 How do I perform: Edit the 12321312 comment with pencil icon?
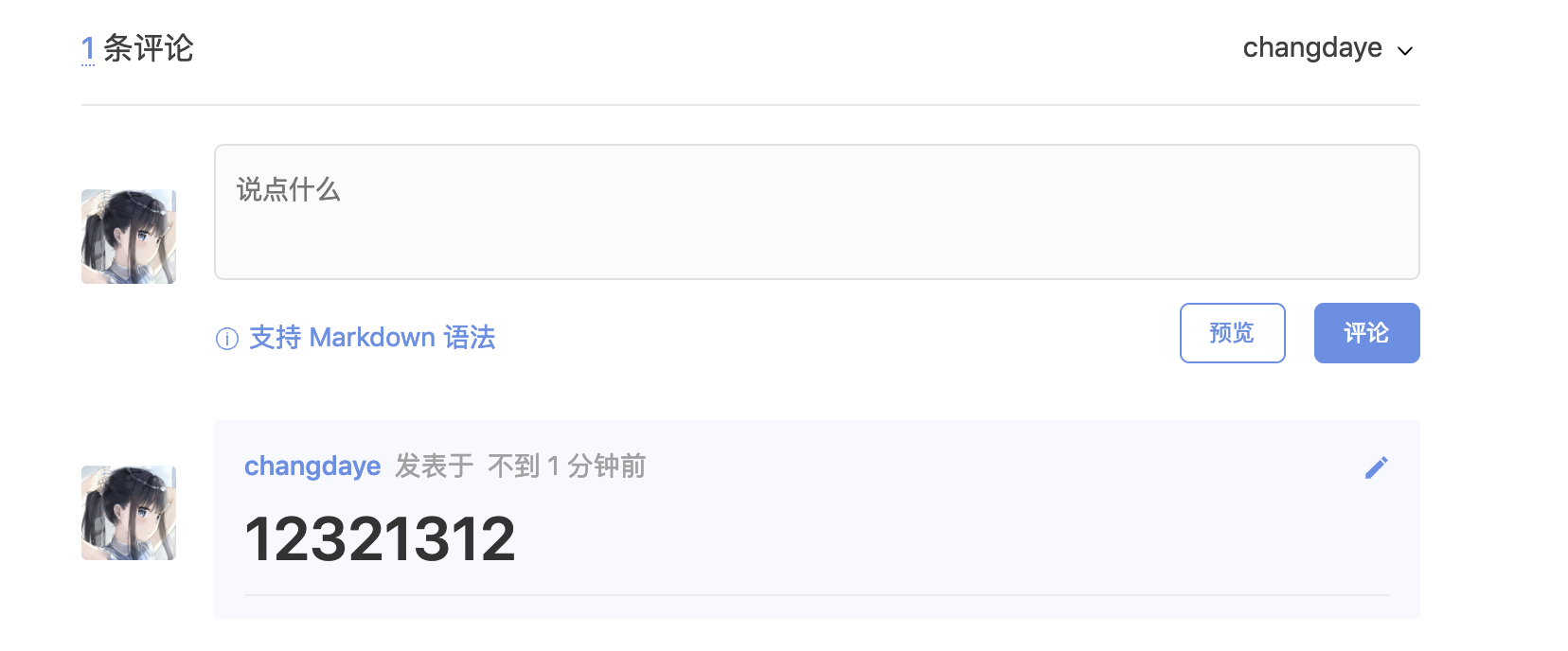pos(1377,466)
